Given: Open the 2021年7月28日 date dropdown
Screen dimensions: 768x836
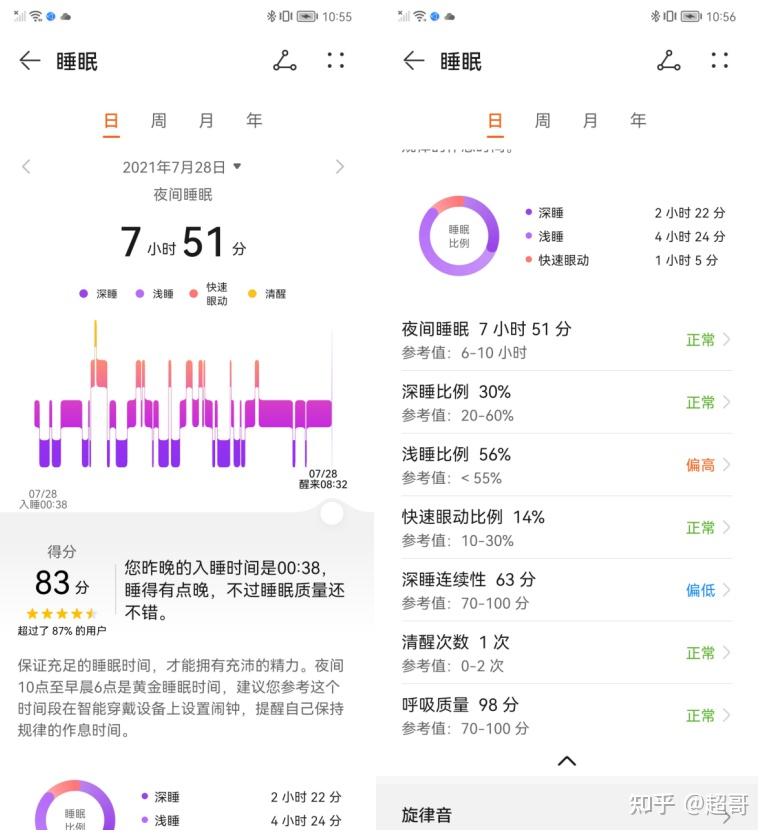Looking at the screenshot, I should pyautogui.click(x=182, y=167).
